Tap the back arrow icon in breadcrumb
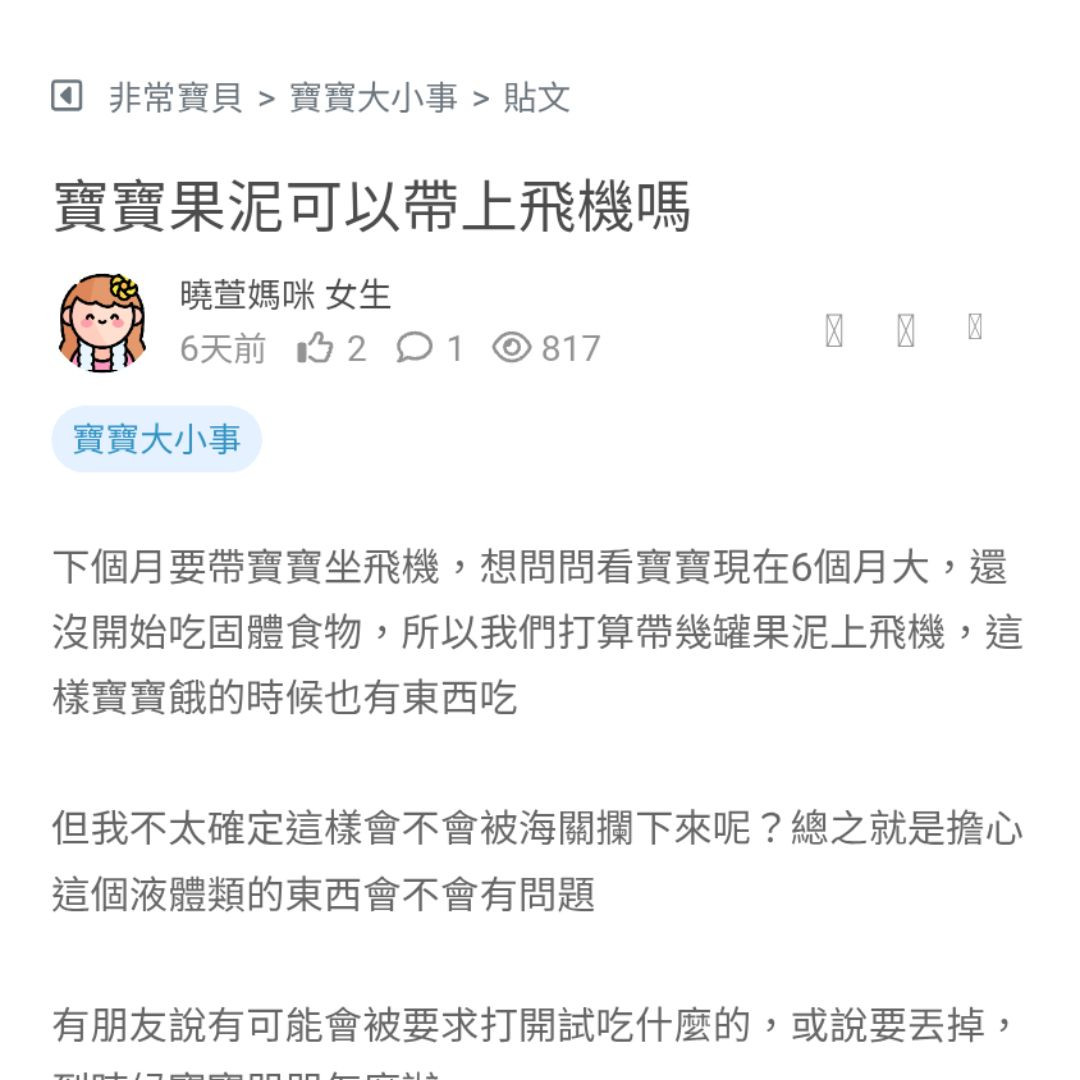Image resolution: width=1080 pixels, height=1080 pixels. 66,97
